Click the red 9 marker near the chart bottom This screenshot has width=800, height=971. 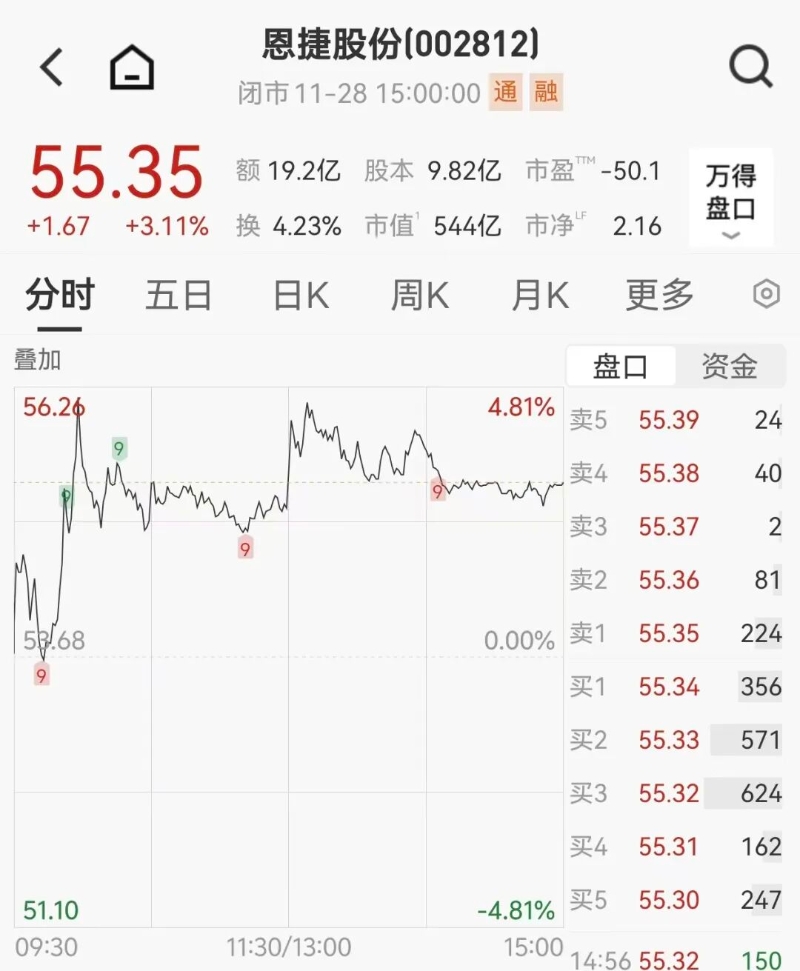(x=40, y=676)
